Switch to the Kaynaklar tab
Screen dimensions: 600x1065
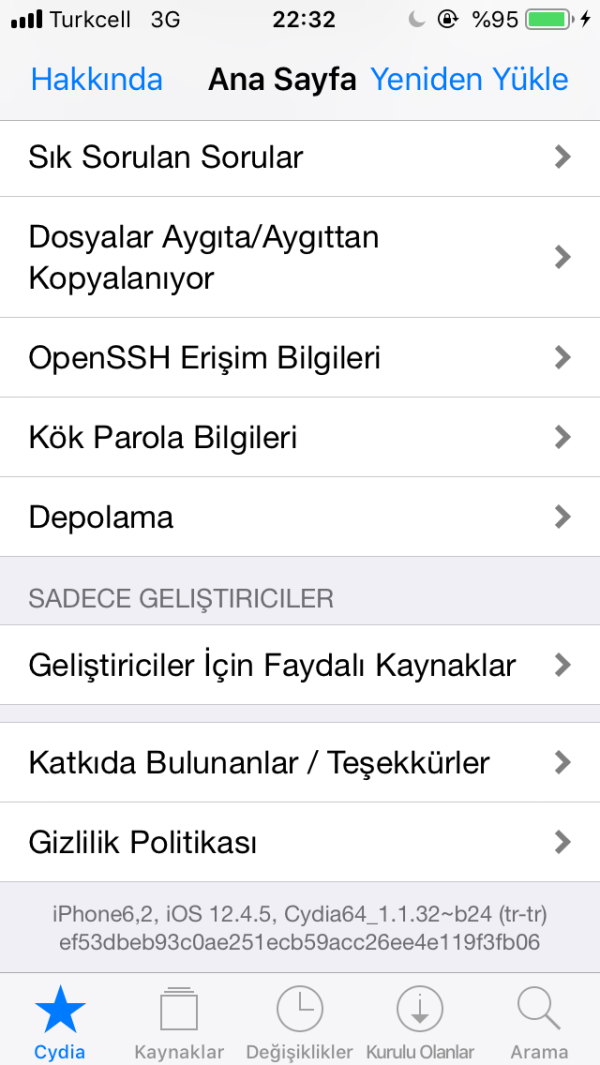click(x=179, y=1022)
